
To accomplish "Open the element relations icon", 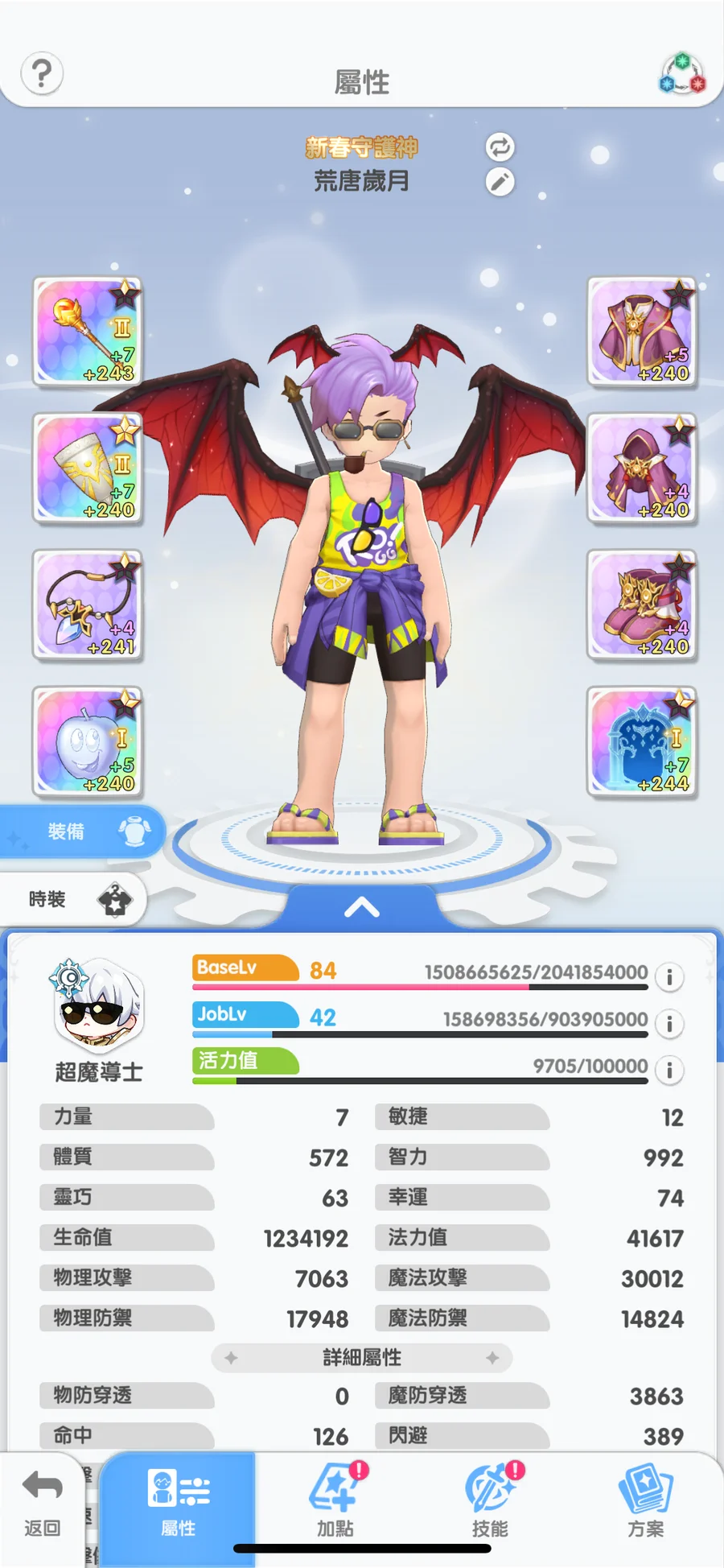I will tap(682, 74).
